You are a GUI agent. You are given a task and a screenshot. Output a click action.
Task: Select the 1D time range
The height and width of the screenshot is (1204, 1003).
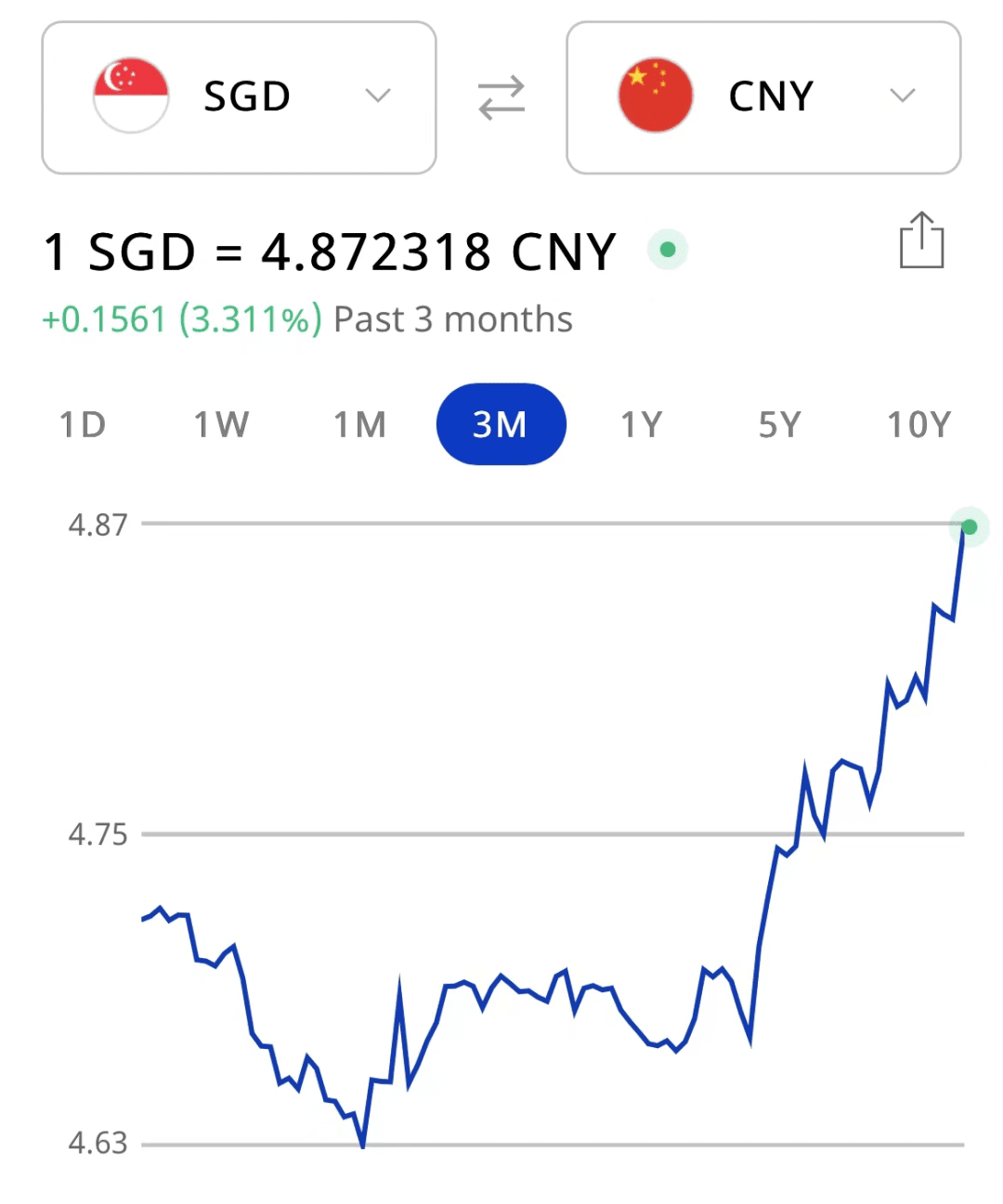83,424
